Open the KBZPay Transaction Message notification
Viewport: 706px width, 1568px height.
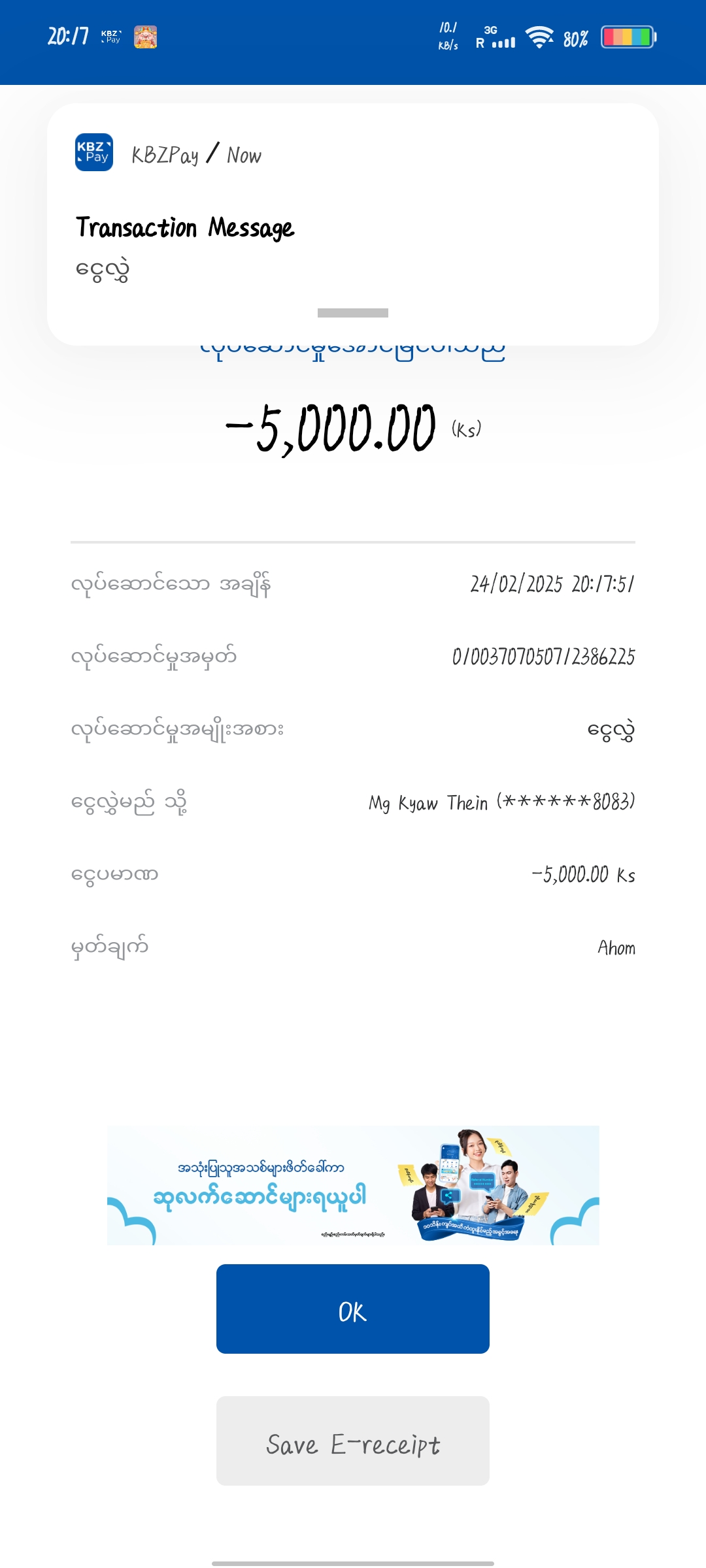353,225
